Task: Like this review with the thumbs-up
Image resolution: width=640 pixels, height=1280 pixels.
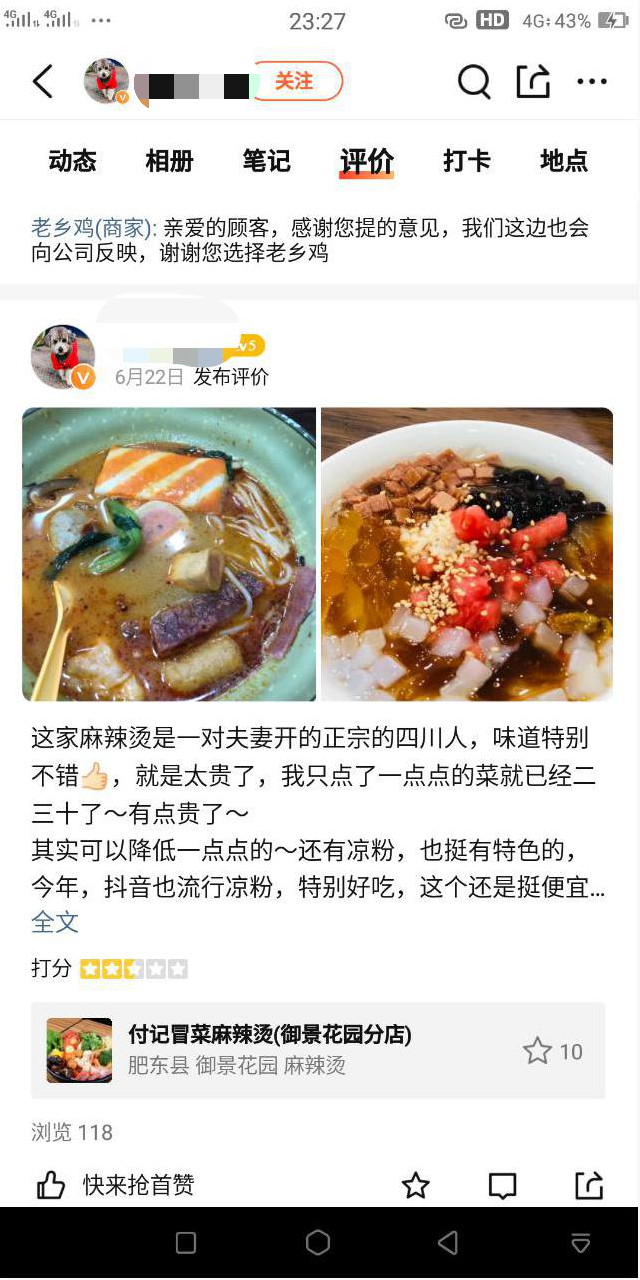Action: click(x=51, y=1186)
